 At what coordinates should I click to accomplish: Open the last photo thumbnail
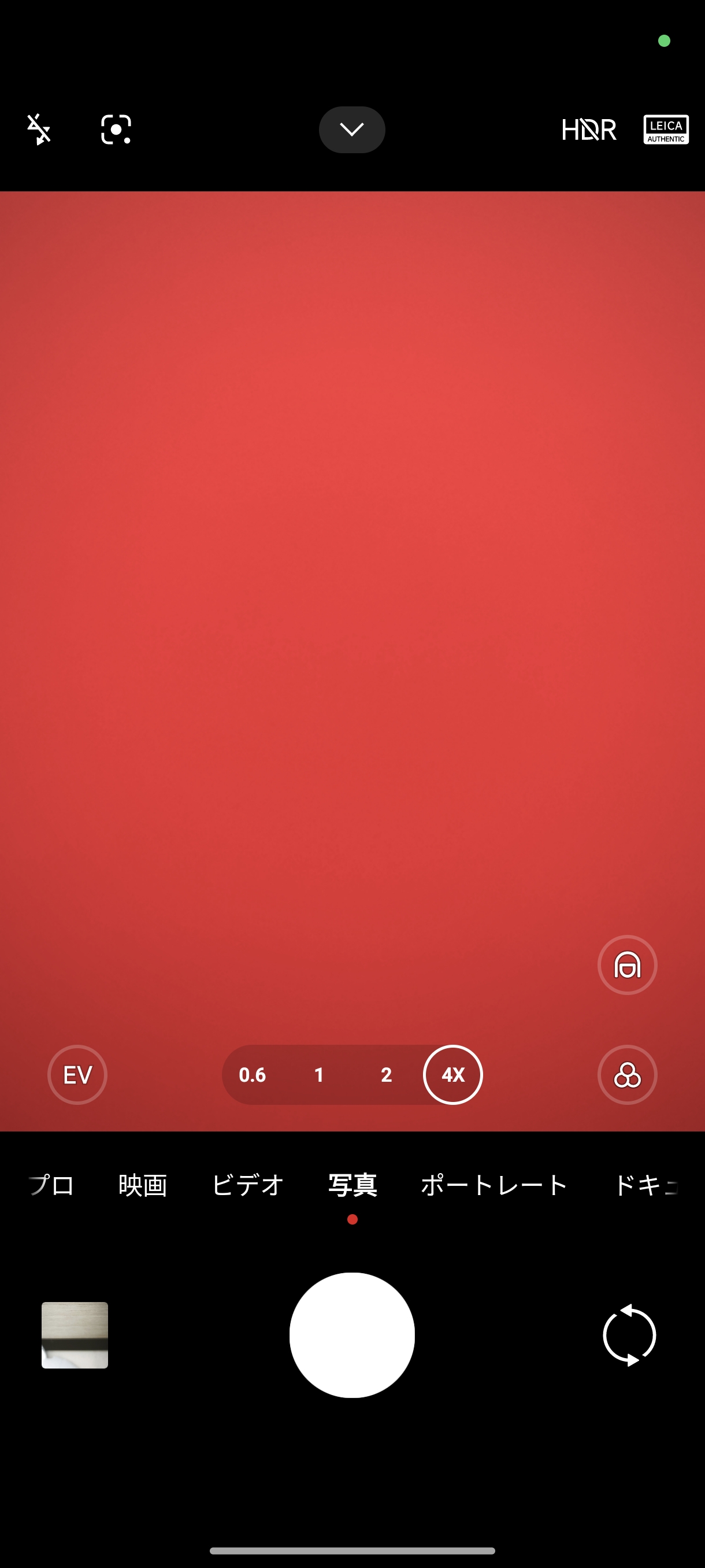(74, 1334)
